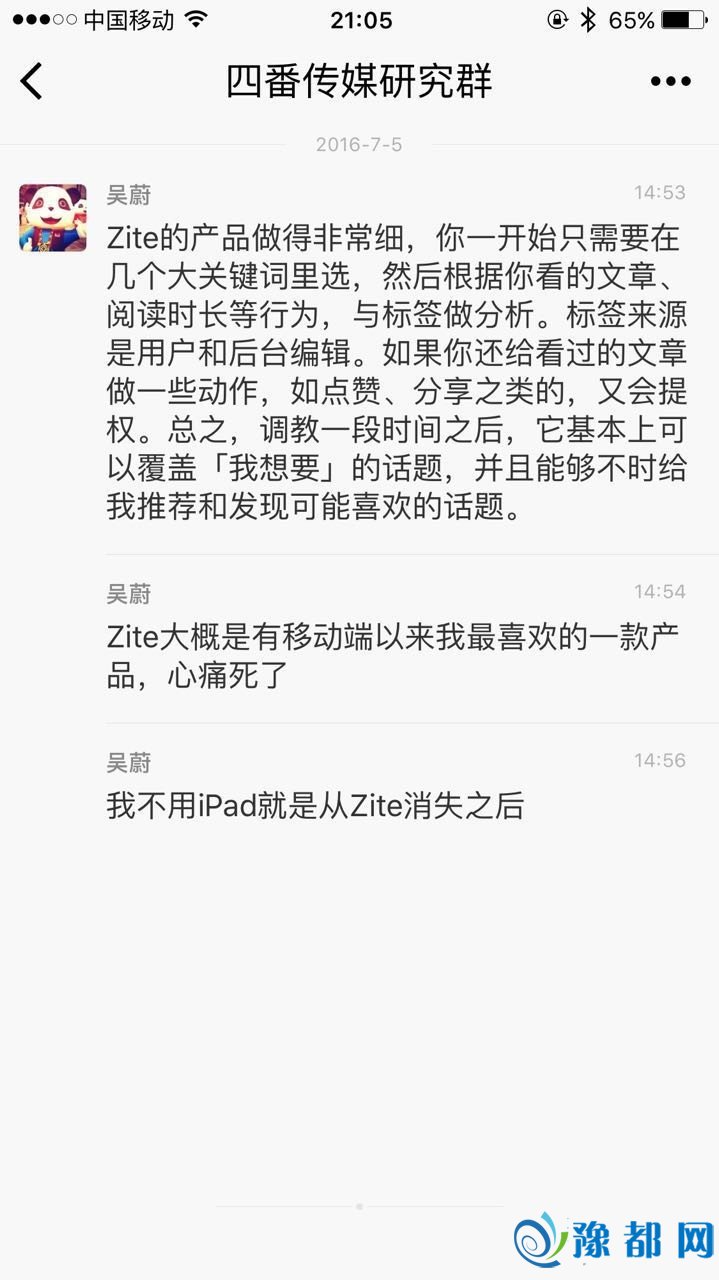
Task: Go back from 四番传媒研究群 chat
Action: click(32, 81)
